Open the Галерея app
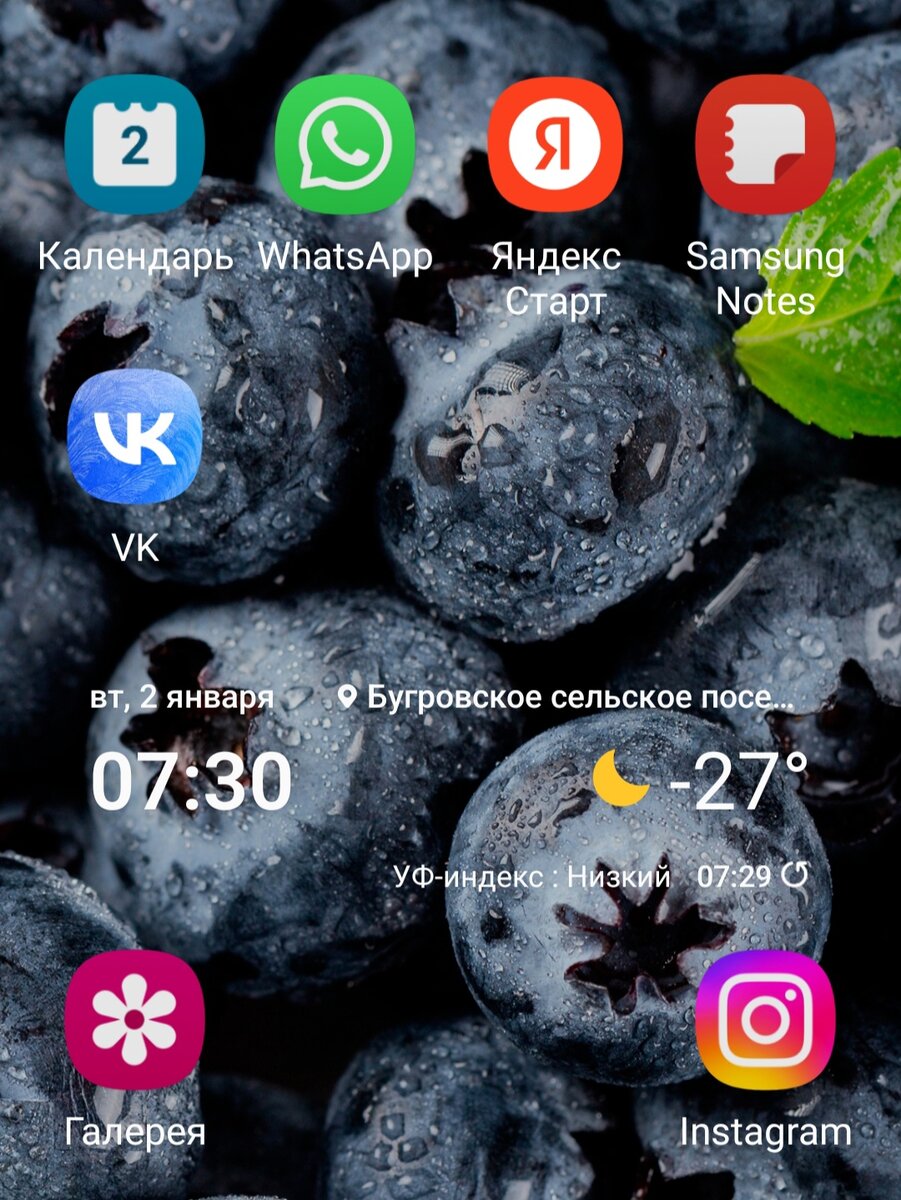901x1200 pixels. coord(135,1019)
